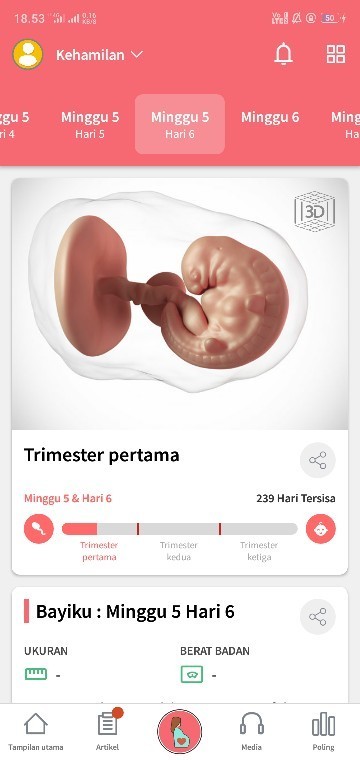The height and width of the screenshot is (760, 360).
Task: Share the Bayiku Minggu 5 Hari 6 card
Action: click(317, 617)
